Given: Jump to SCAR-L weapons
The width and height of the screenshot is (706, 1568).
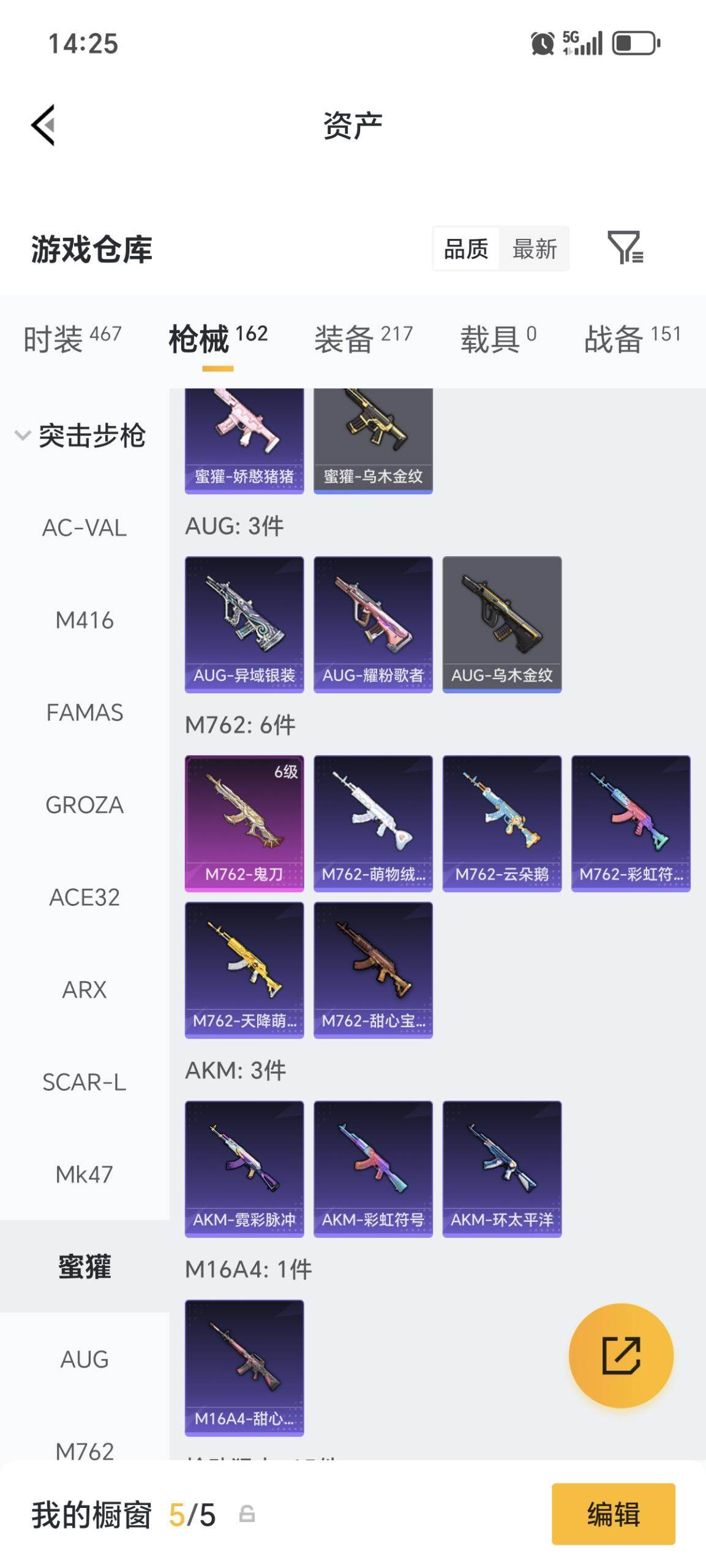Looking at the screenshot, I should pyautogui.click(x=84, y=1082).
